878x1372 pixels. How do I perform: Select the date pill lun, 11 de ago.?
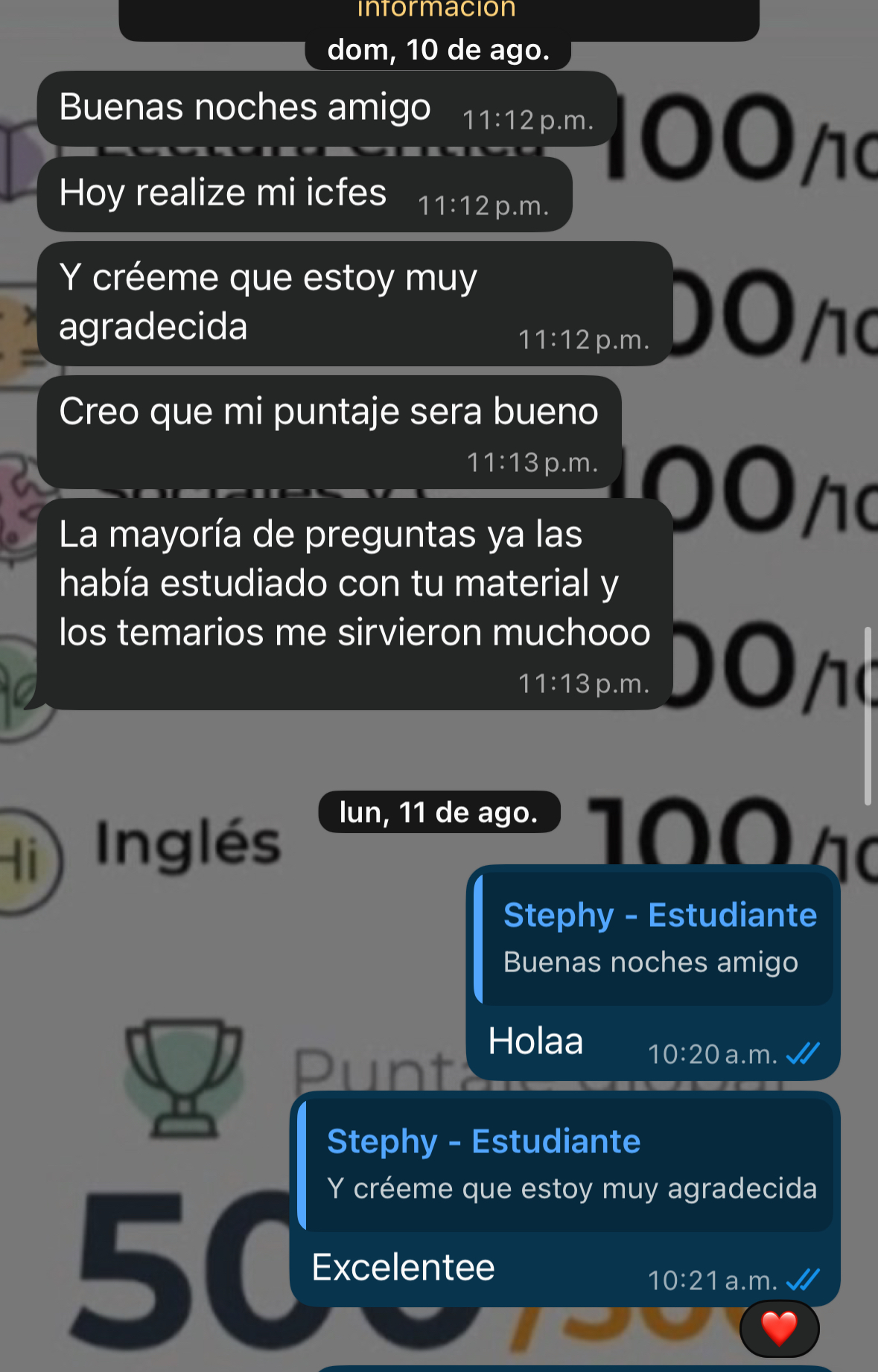coord(438,812)
